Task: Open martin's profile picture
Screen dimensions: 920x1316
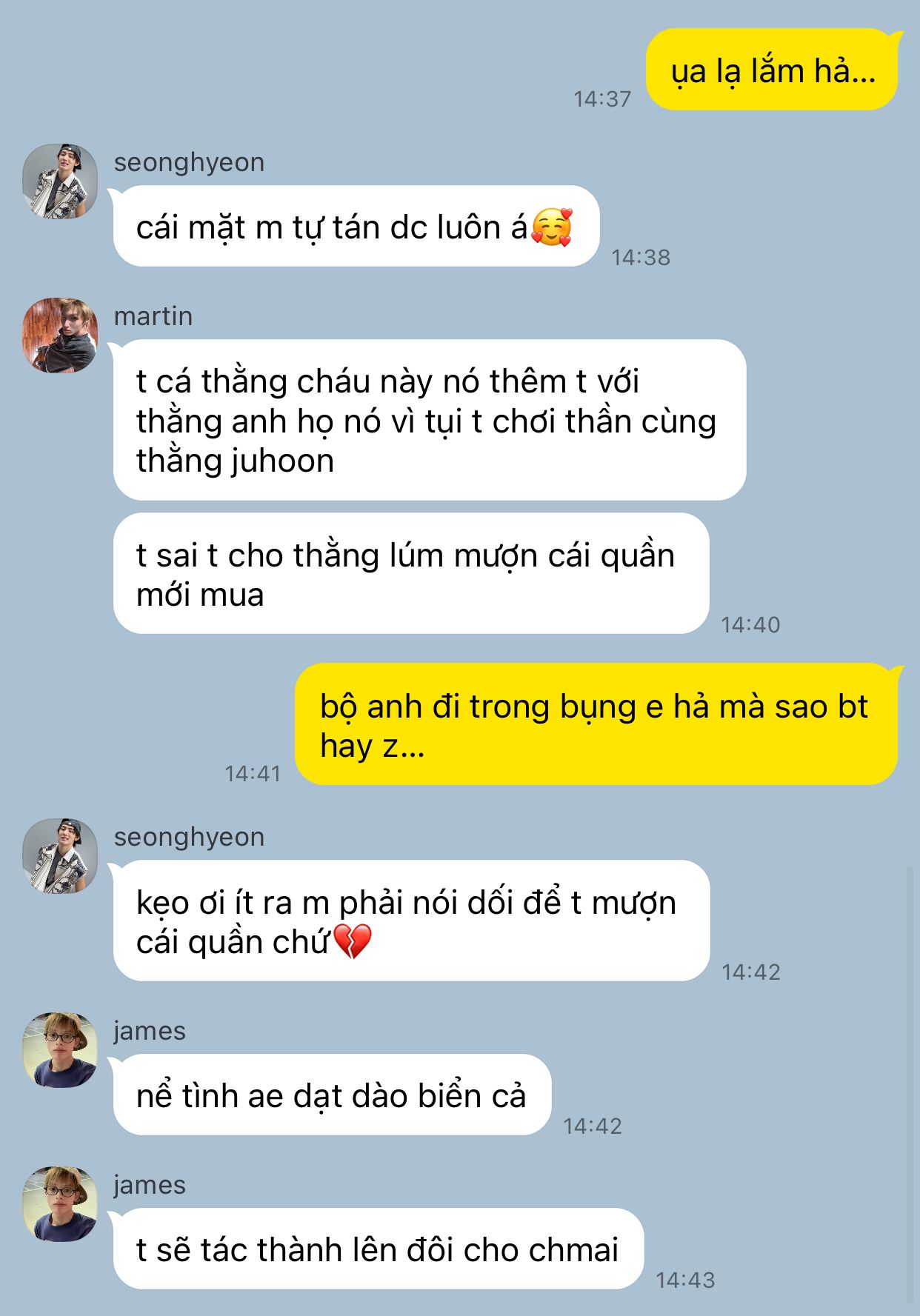Action: click(x=60, y=335)
